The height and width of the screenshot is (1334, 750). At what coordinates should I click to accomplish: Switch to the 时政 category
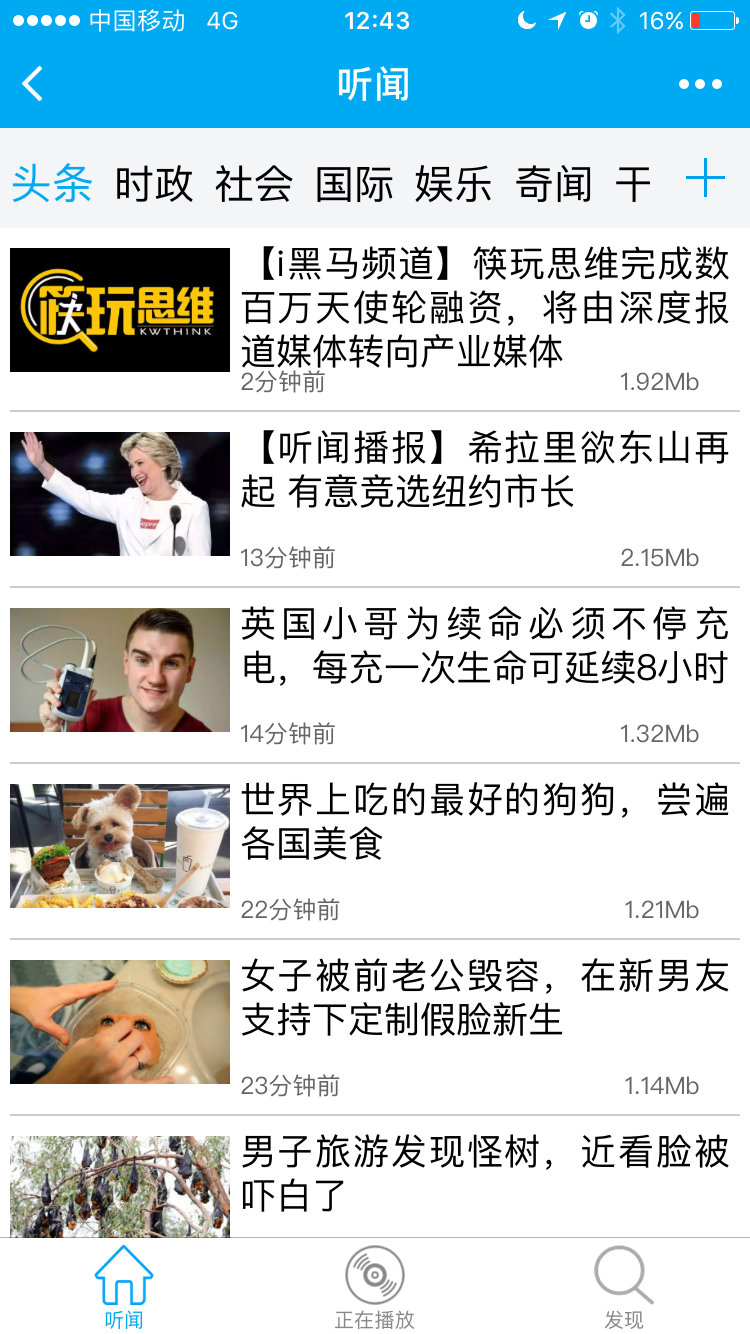click(153, 184)
